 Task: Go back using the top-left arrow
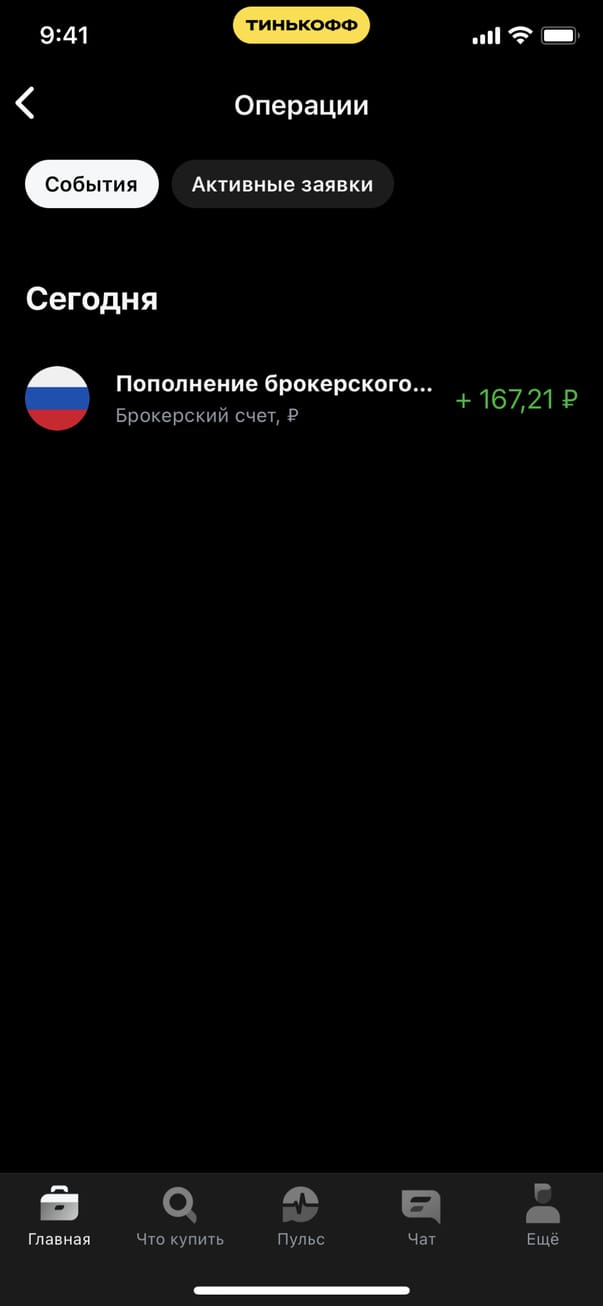(26, 103)
